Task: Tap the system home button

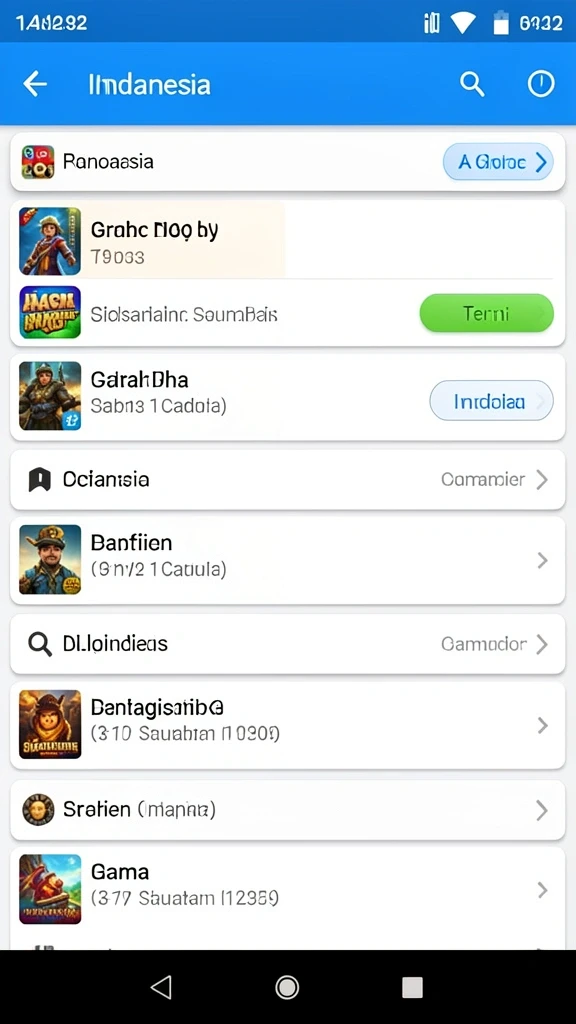Action: point(287,987)
